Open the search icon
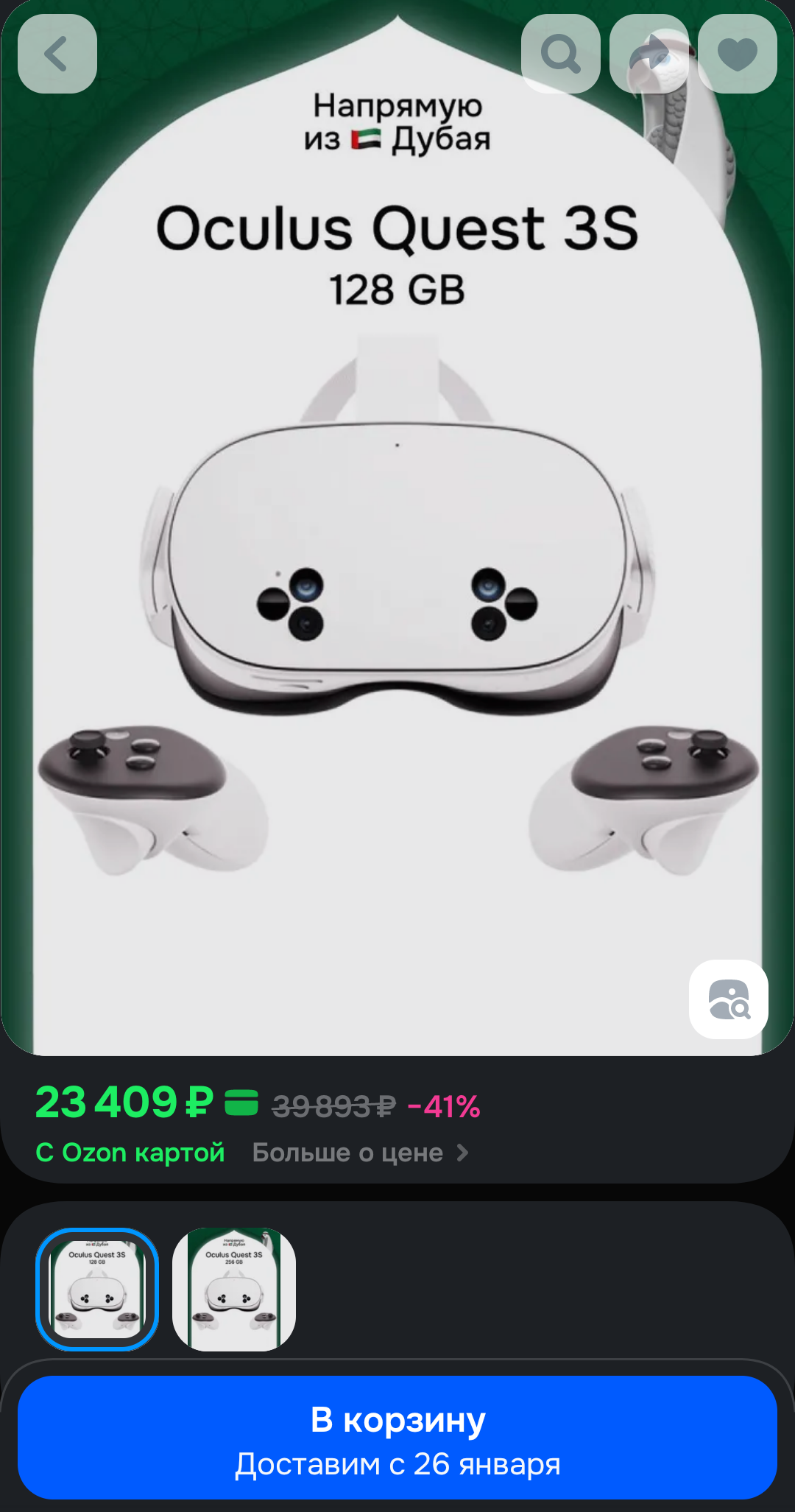The height and width of the screenshot is (1512, 795). 560,54
